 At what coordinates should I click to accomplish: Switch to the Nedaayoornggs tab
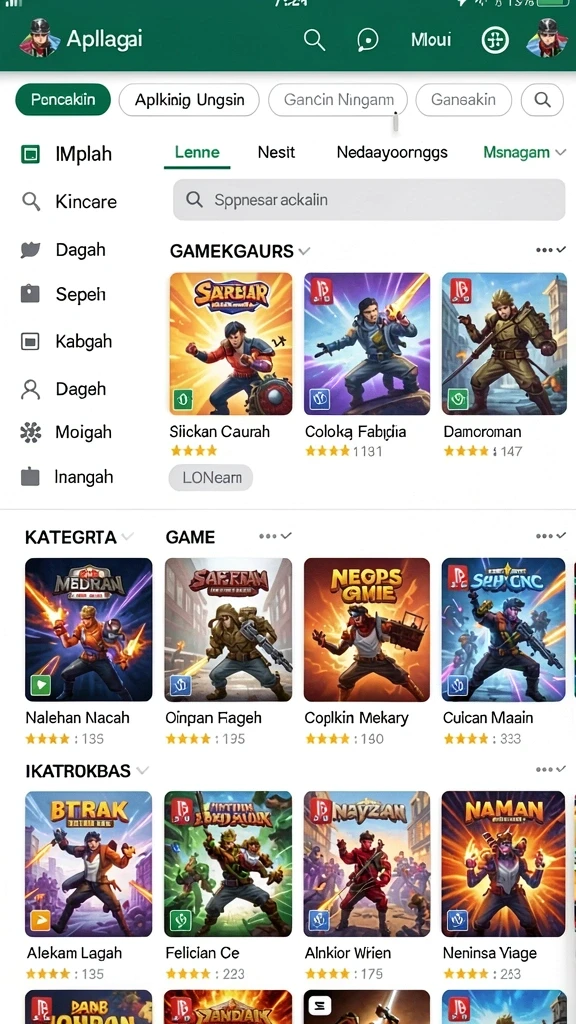click(392, 153)
